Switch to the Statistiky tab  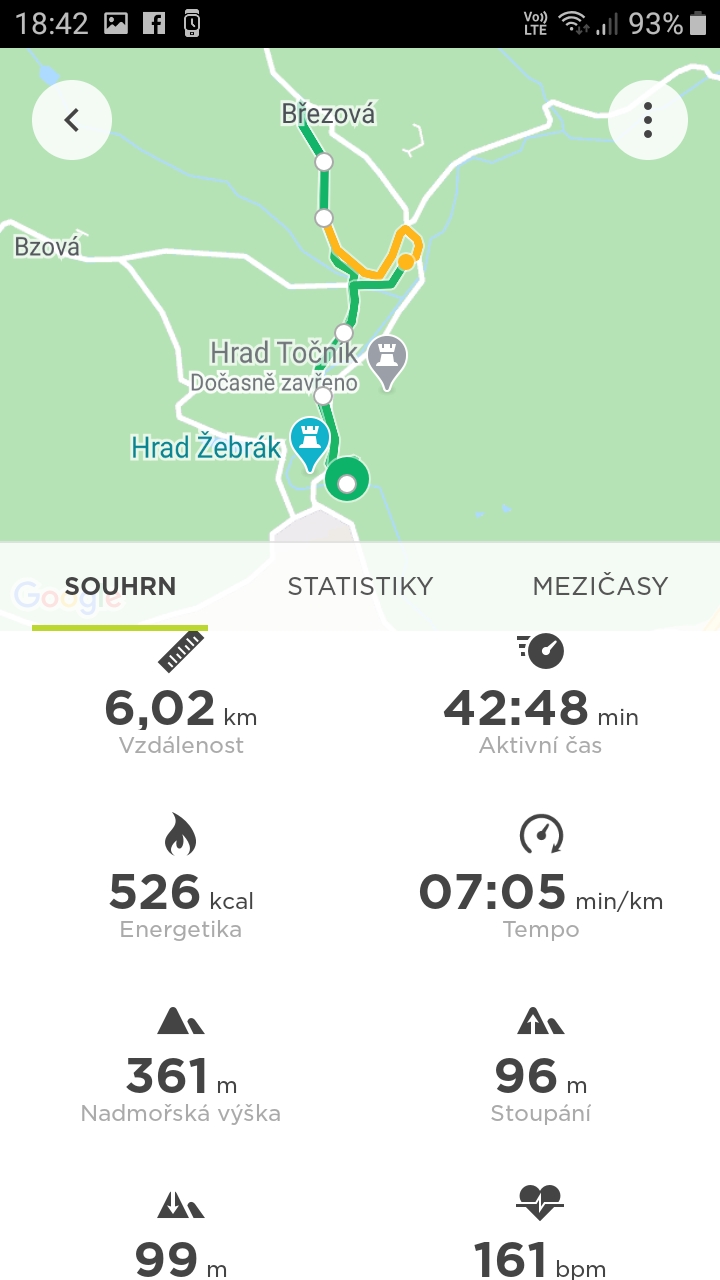pos(360,586)
